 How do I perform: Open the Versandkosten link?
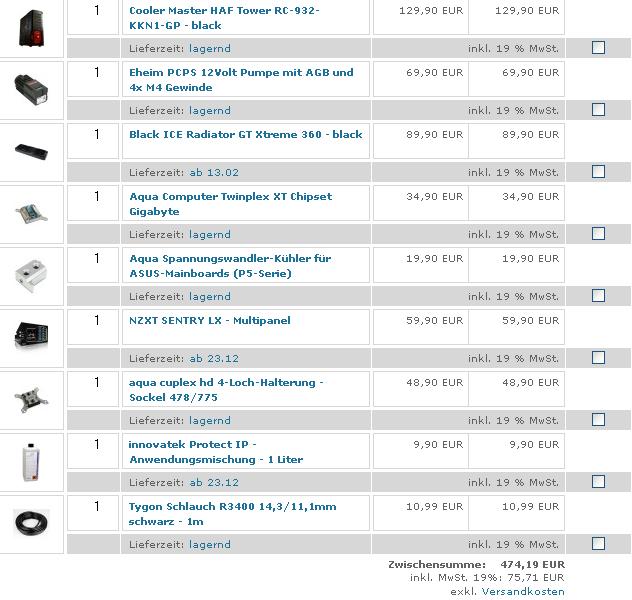tap(522, 591)
